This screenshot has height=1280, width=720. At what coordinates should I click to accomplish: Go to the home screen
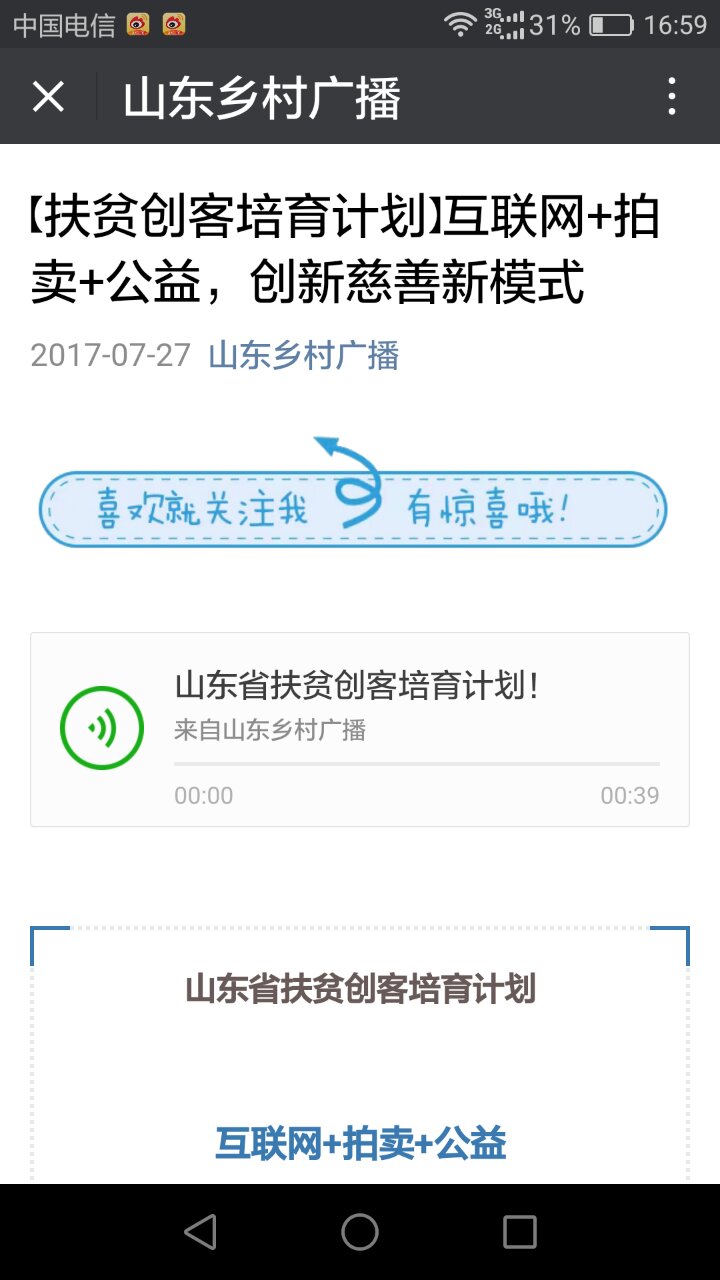point(360,1232)
